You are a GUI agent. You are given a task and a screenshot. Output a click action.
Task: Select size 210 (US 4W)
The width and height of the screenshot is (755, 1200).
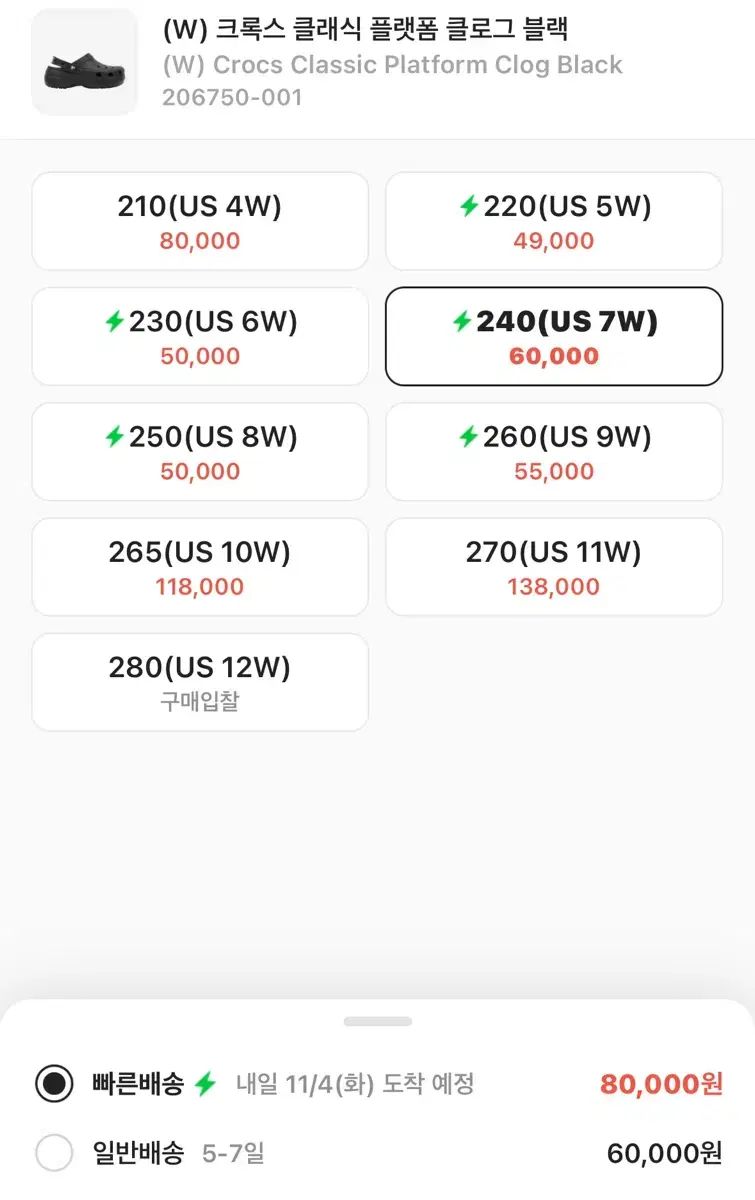pos(200,221)
